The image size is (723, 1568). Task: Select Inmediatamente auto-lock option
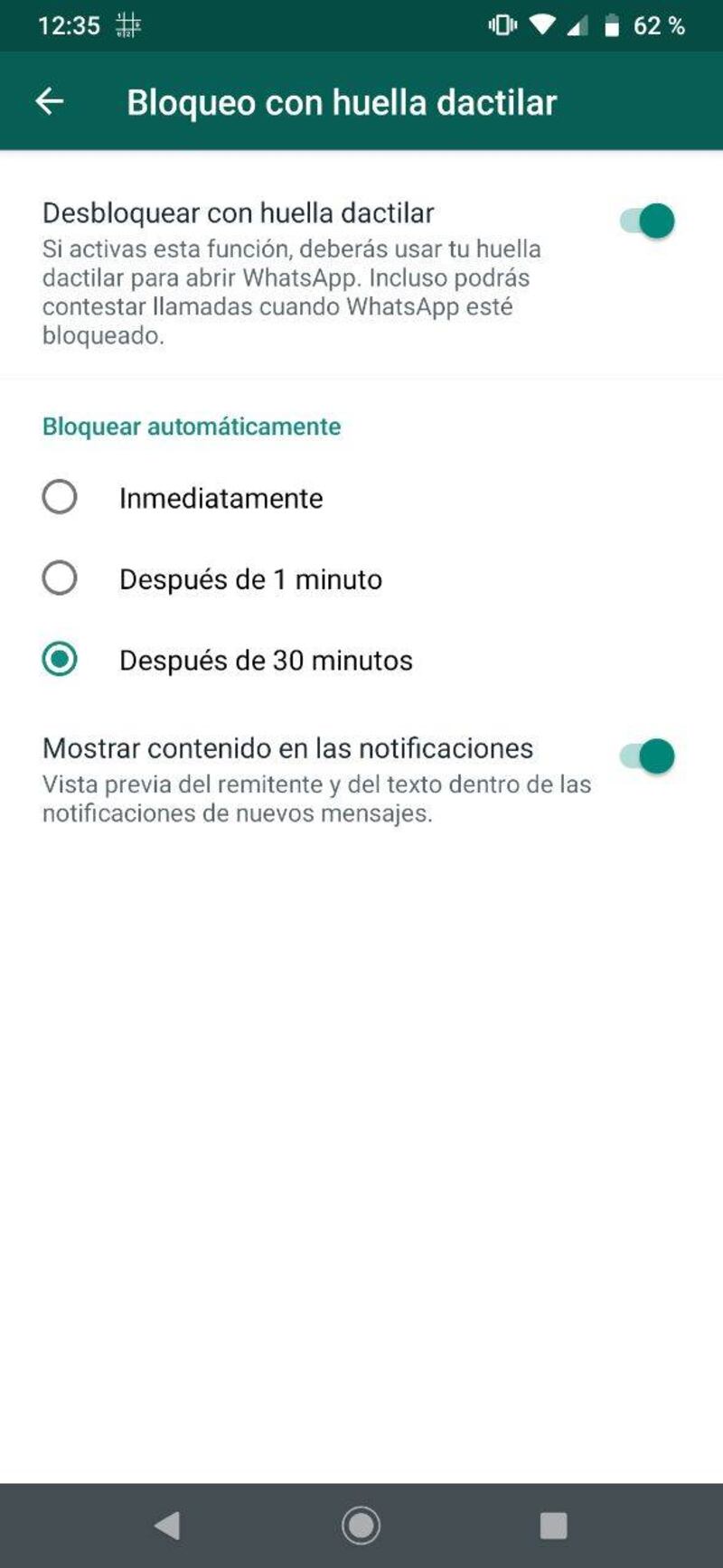pyautogui.click(x=60, y=497)
